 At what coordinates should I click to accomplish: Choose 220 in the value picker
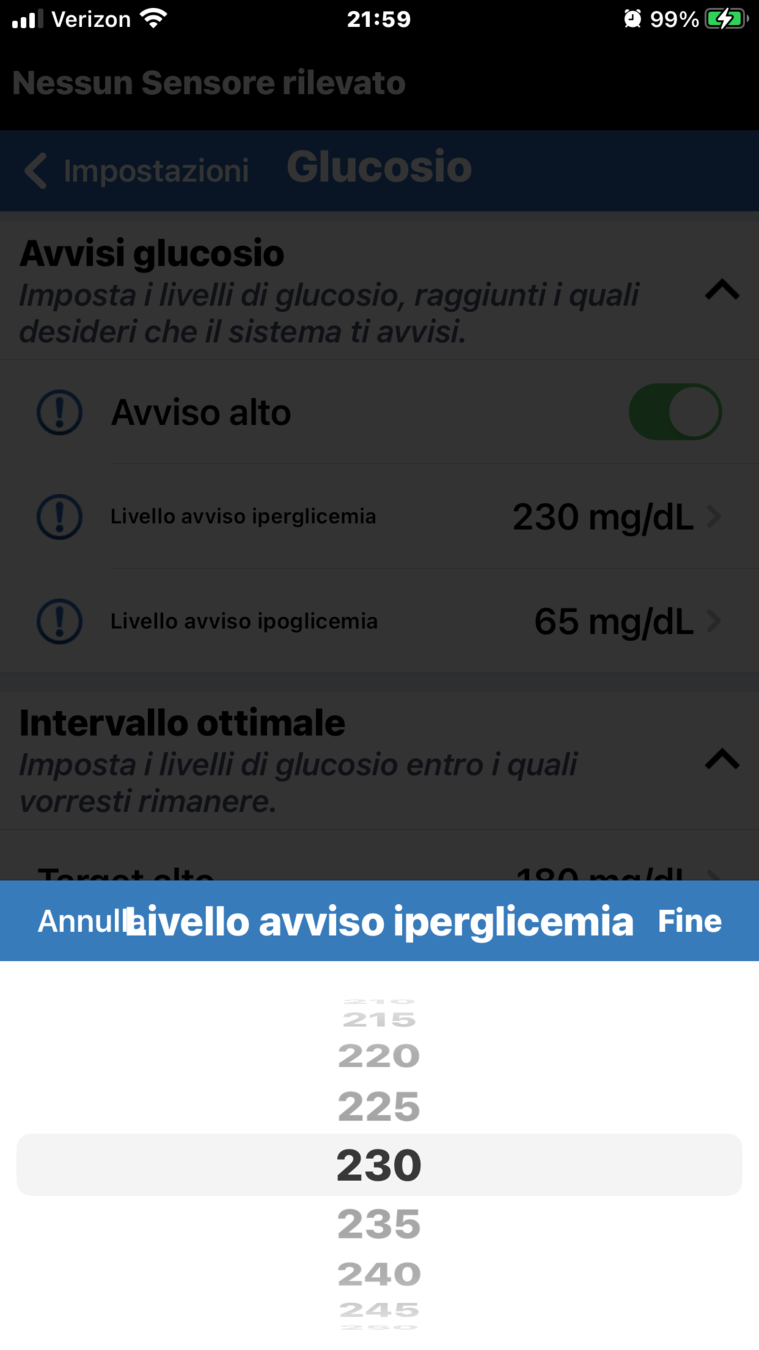379,1056
